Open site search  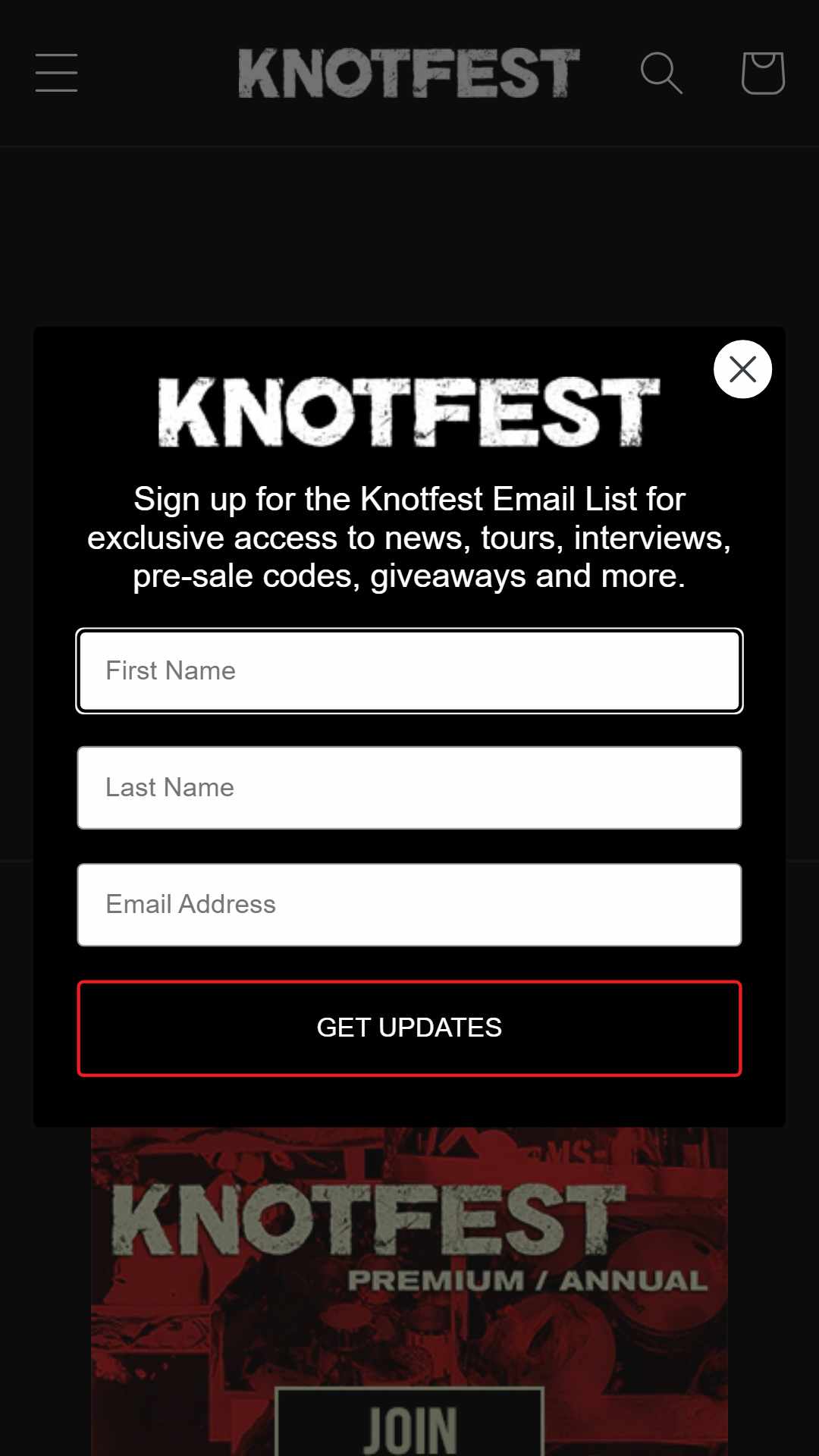tap(662, 73)
